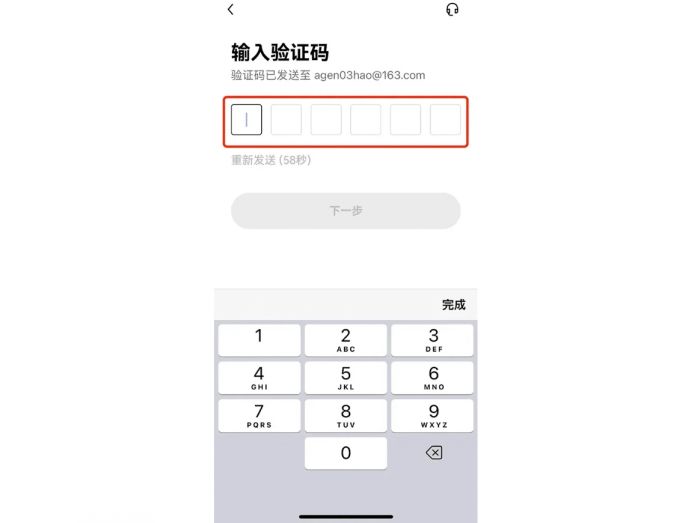Enter digit 2 on the keypad
700x523 pixels.
pos(346,340)
